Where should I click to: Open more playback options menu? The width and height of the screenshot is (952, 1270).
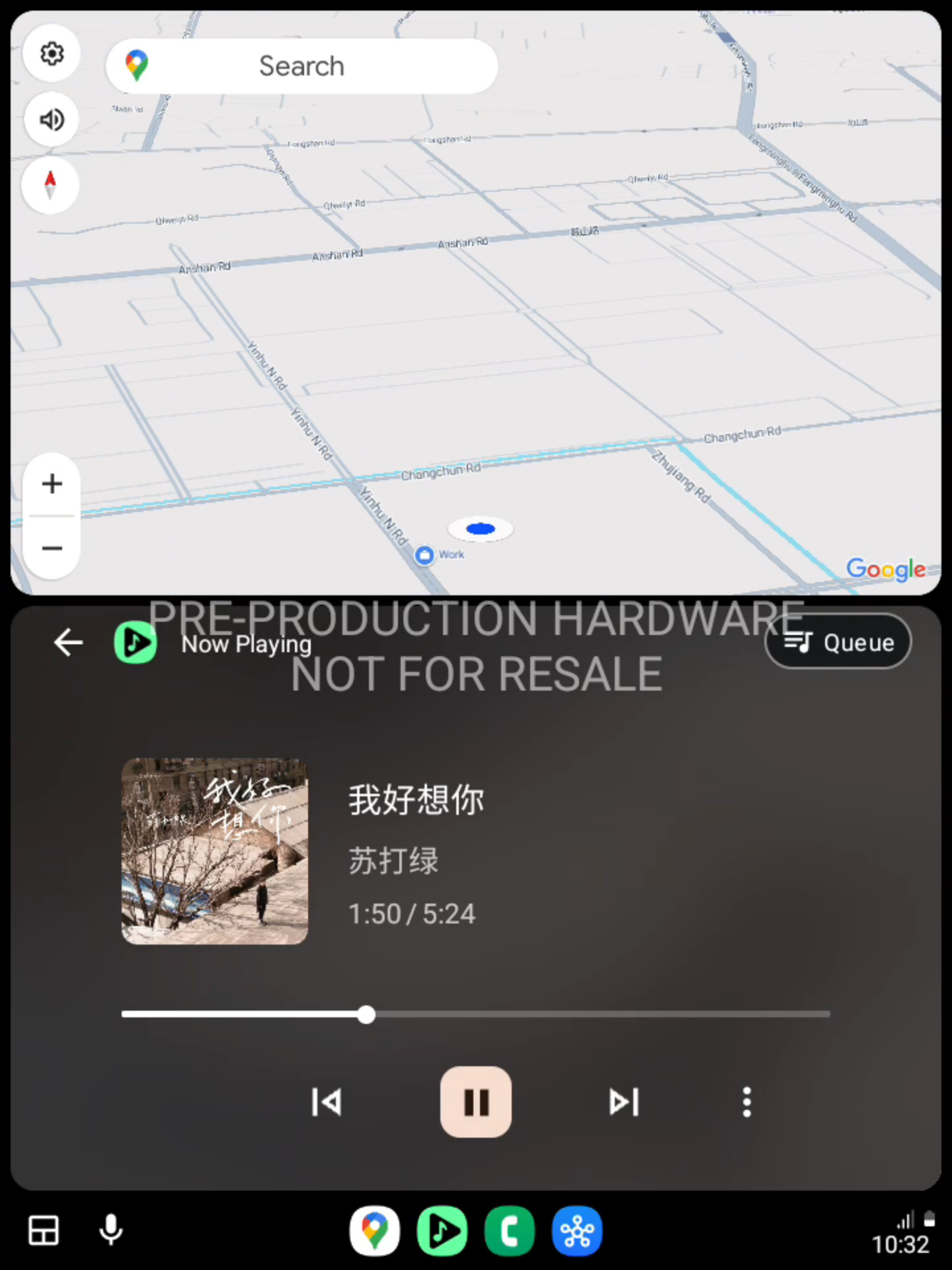point(746,1102)
